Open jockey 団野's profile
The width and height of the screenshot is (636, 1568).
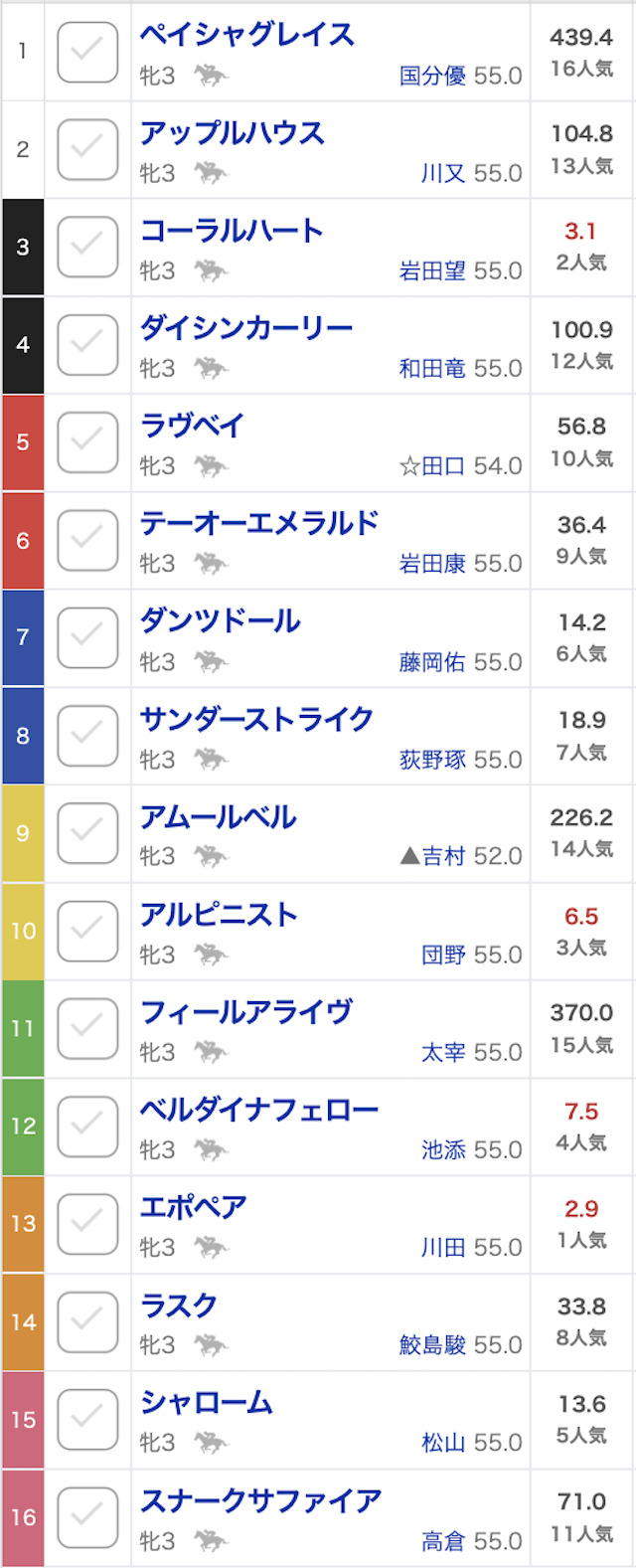tap(443, 955)
